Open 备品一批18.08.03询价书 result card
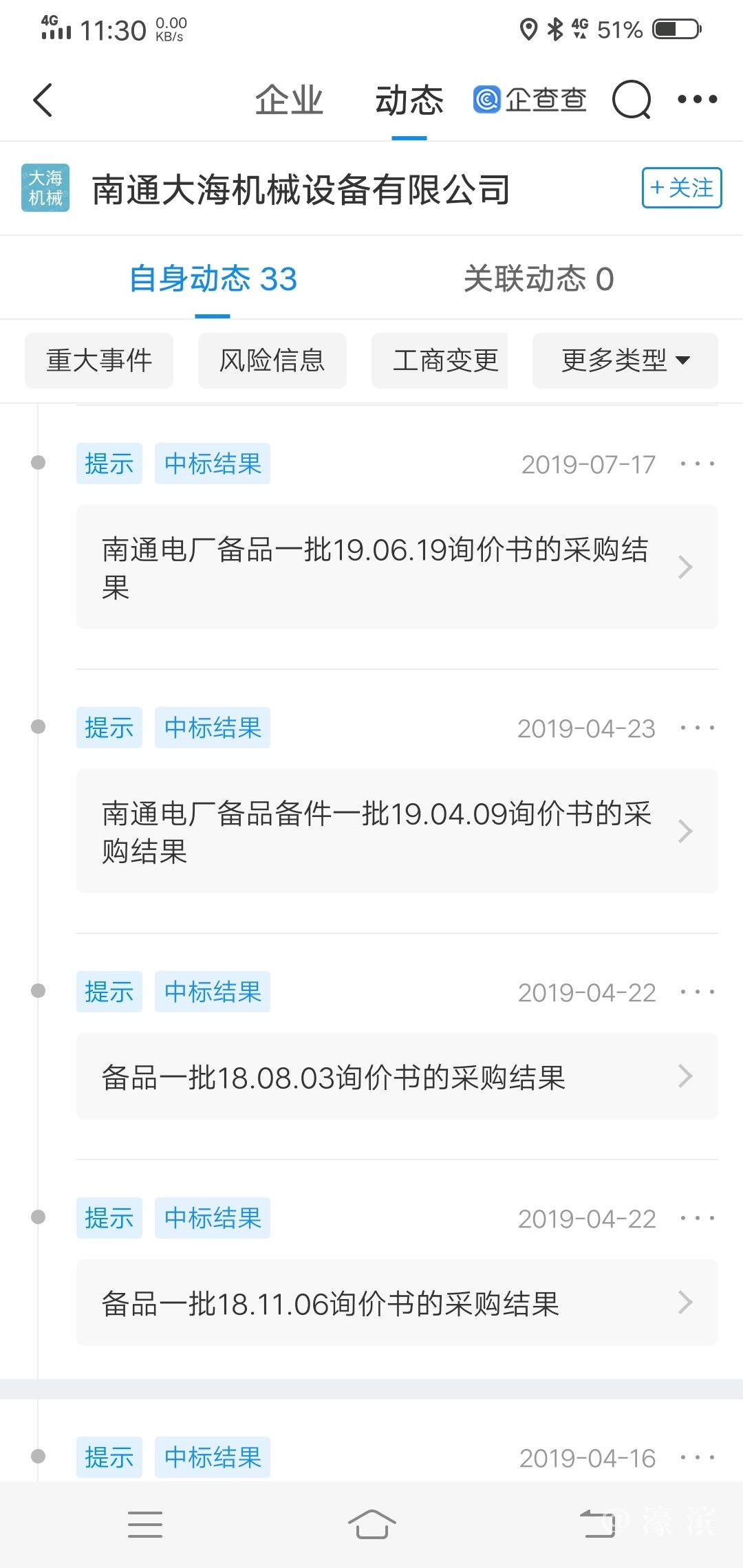The width and height of the screenshot is (743, 1568). click(x=397, y=1076)
